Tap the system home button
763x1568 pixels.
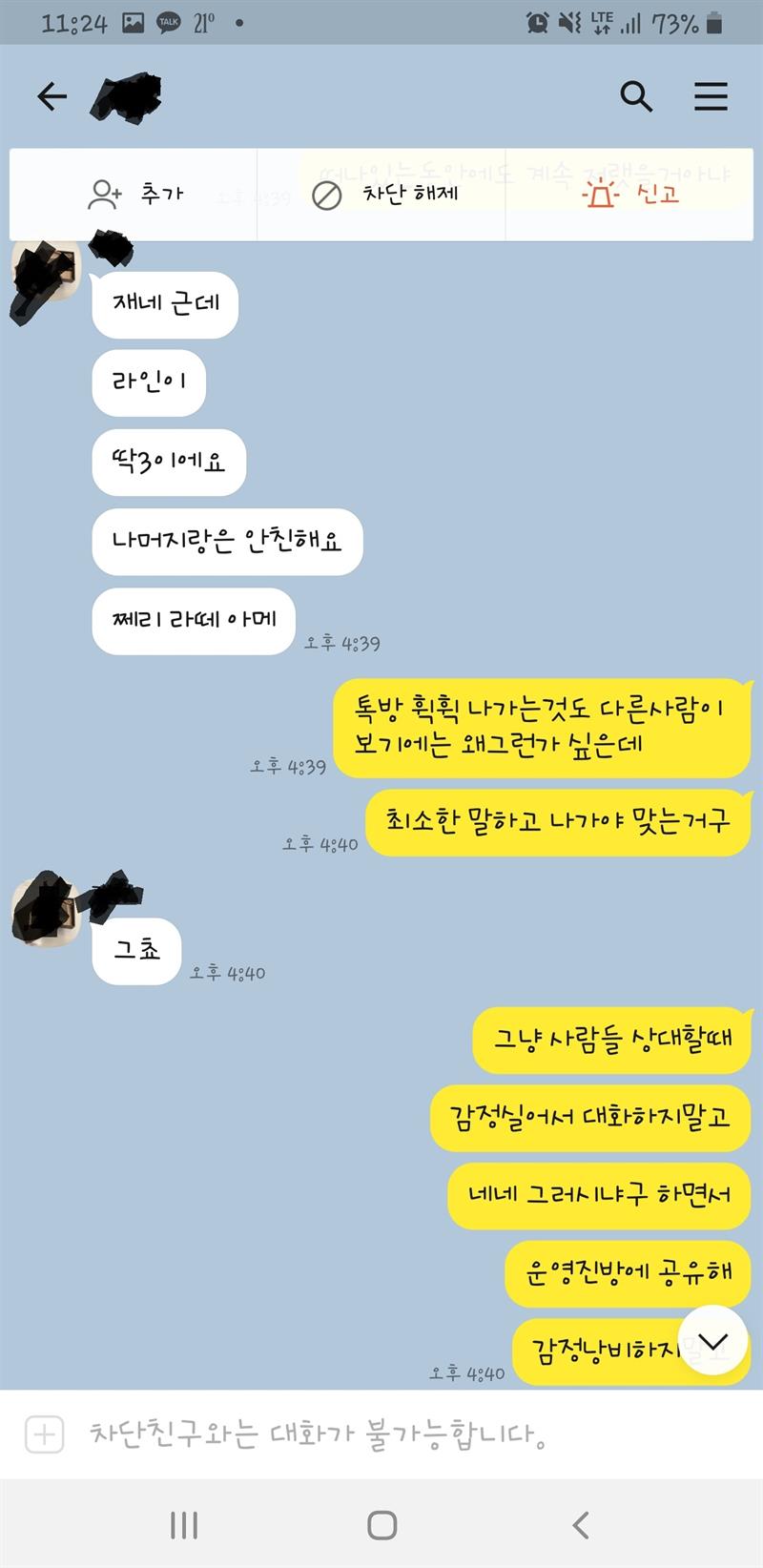tap(381, 1525)
